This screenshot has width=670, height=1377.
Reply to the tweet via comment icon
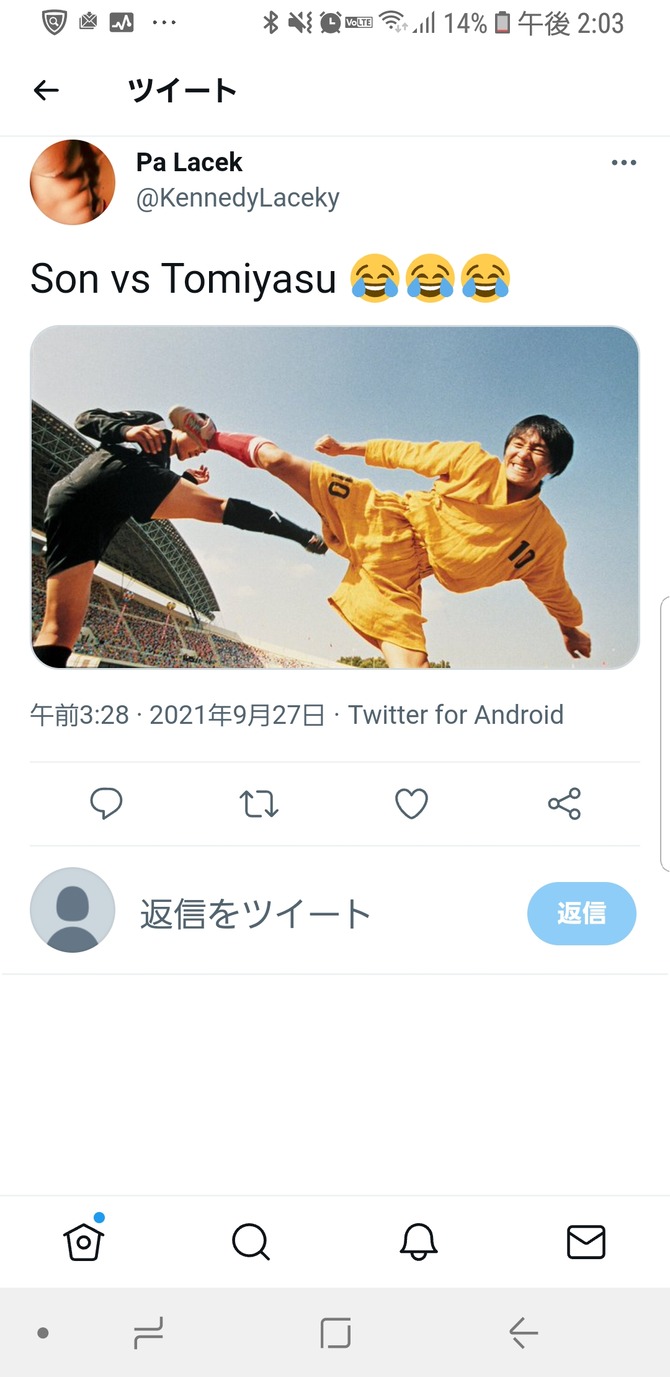coord(106,803)
